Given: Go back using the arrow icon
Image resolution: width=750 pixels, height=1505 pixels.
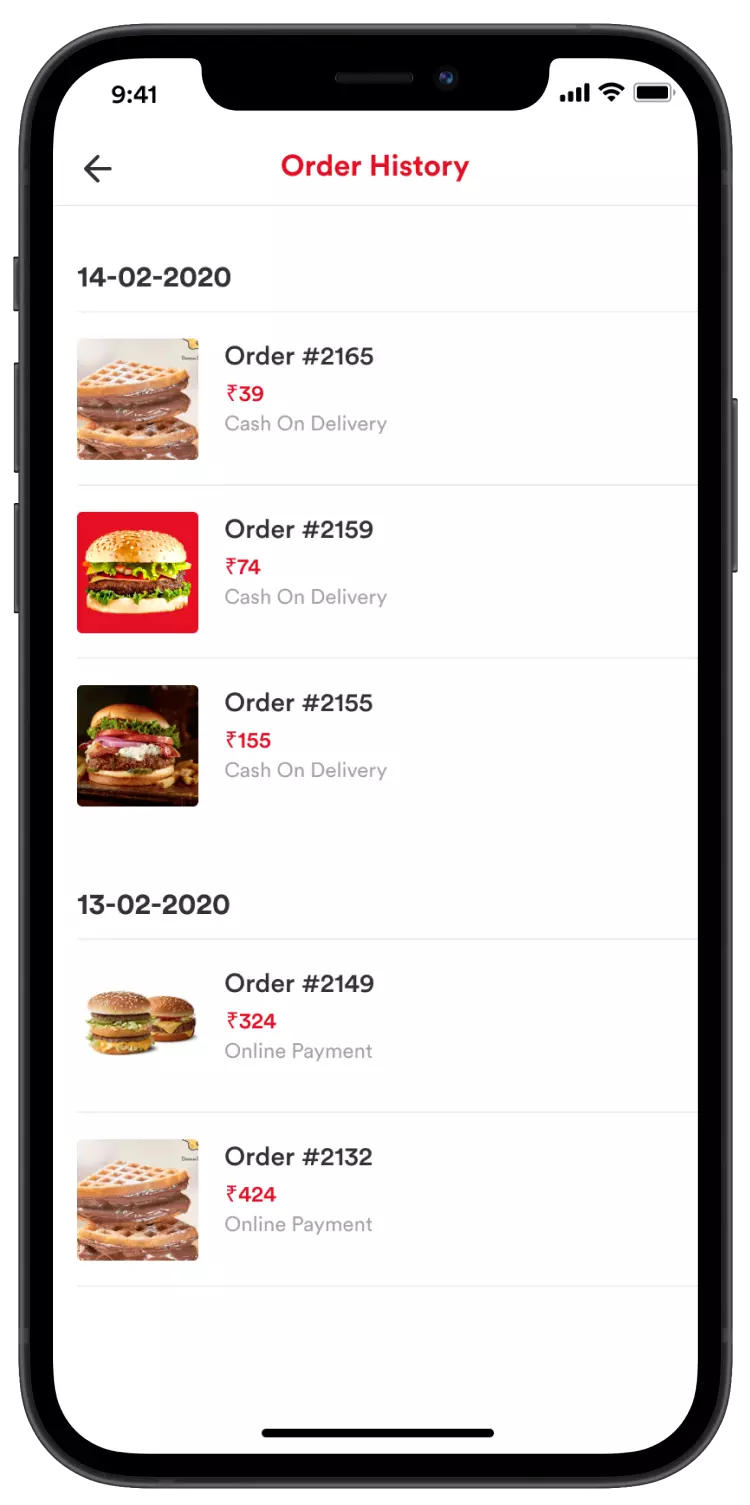Looking at the screenshot, I should (97, 168).
